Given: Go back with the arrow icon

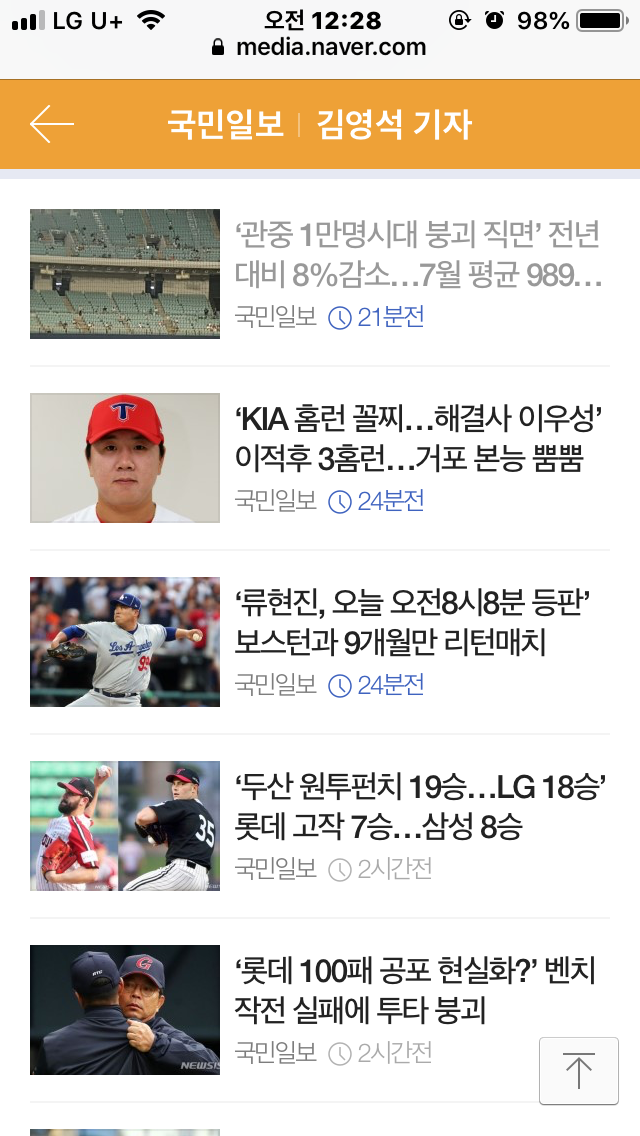Looking at the screenshot, I should click(52, 125).
